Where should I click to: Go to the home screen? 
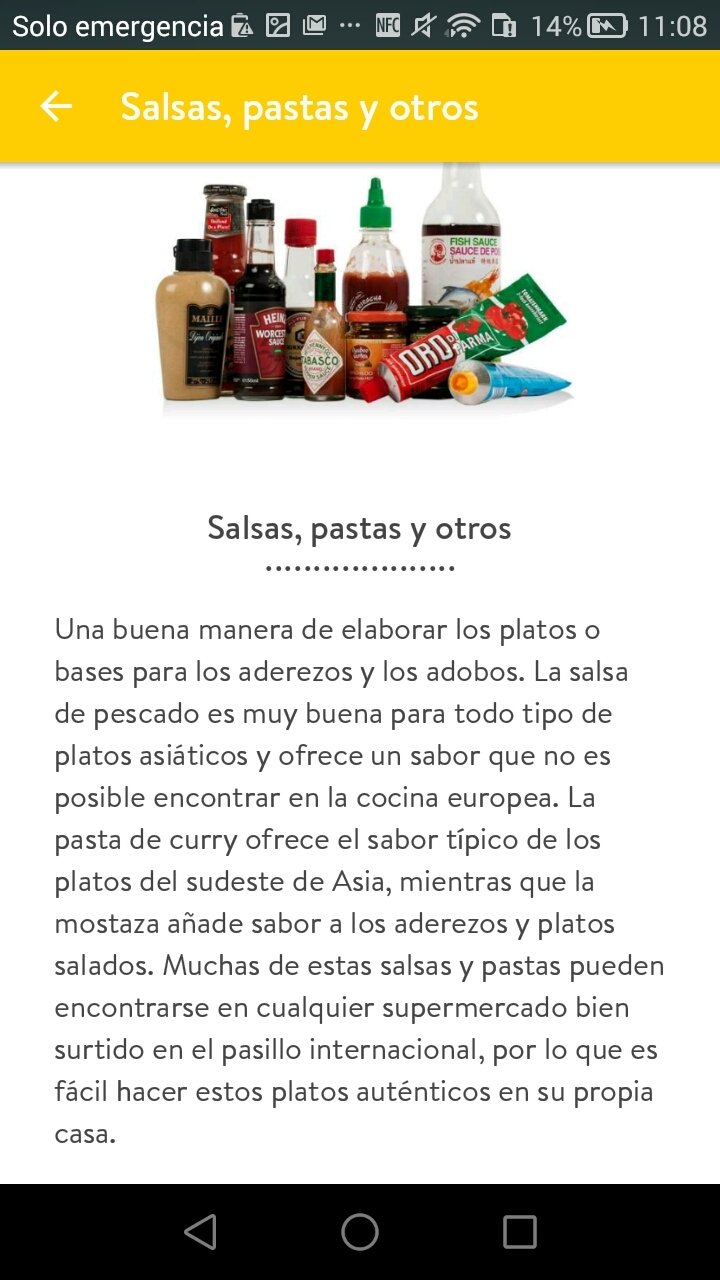(x=360, y=1232)
